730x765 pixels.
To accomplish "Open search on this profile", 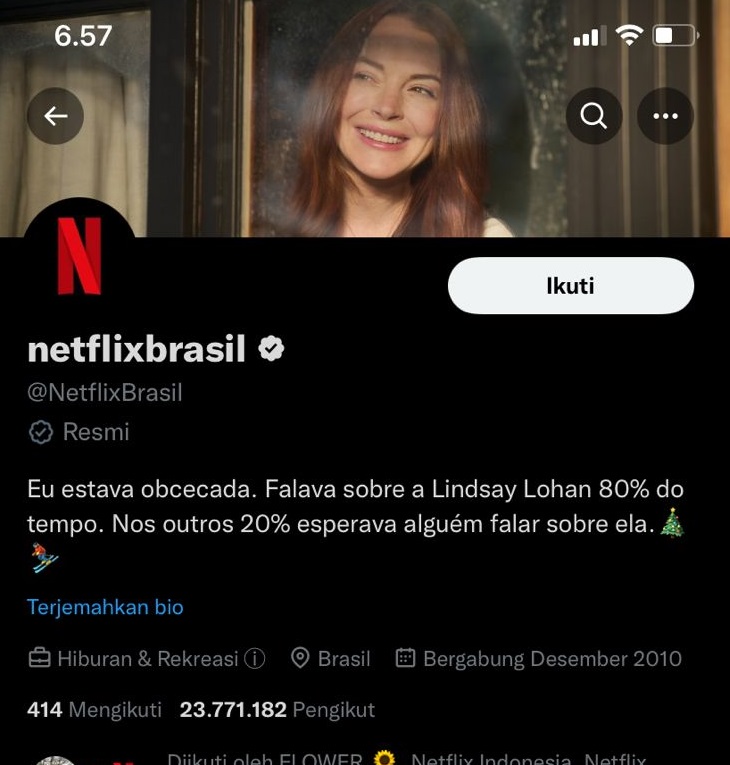I will (594, 116).
